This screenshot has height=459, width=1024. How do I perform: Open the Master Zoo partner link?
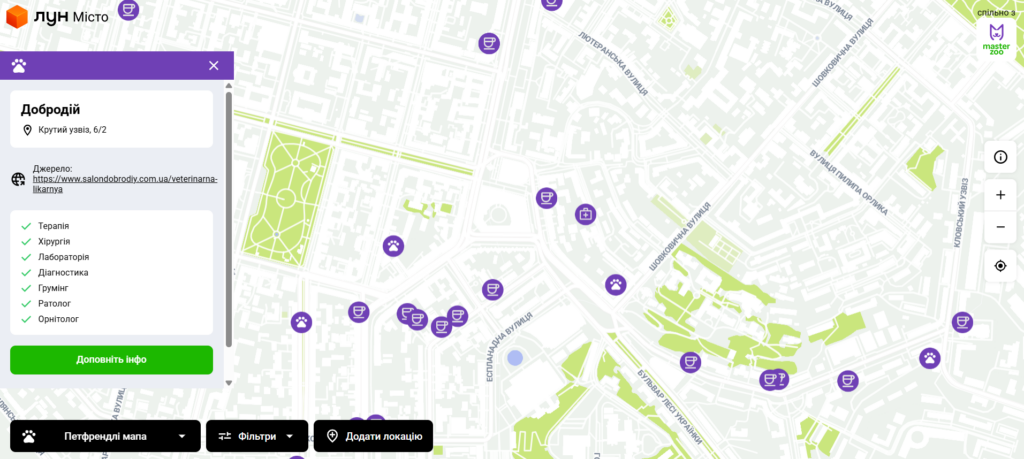coord(996,38)
